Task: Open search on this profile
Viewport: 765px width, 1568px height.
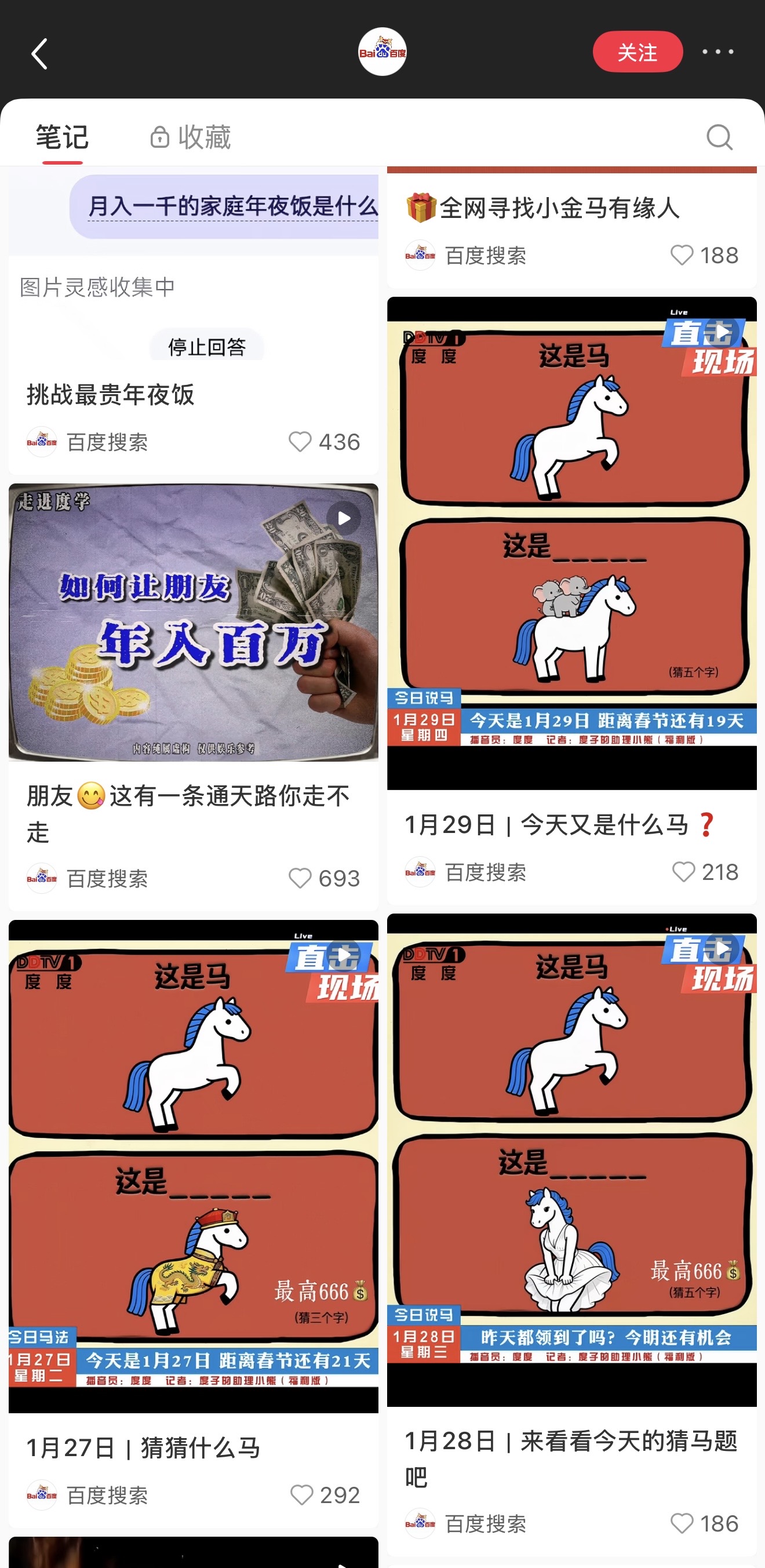Action: pyautogui.click(x=720, y=136)
